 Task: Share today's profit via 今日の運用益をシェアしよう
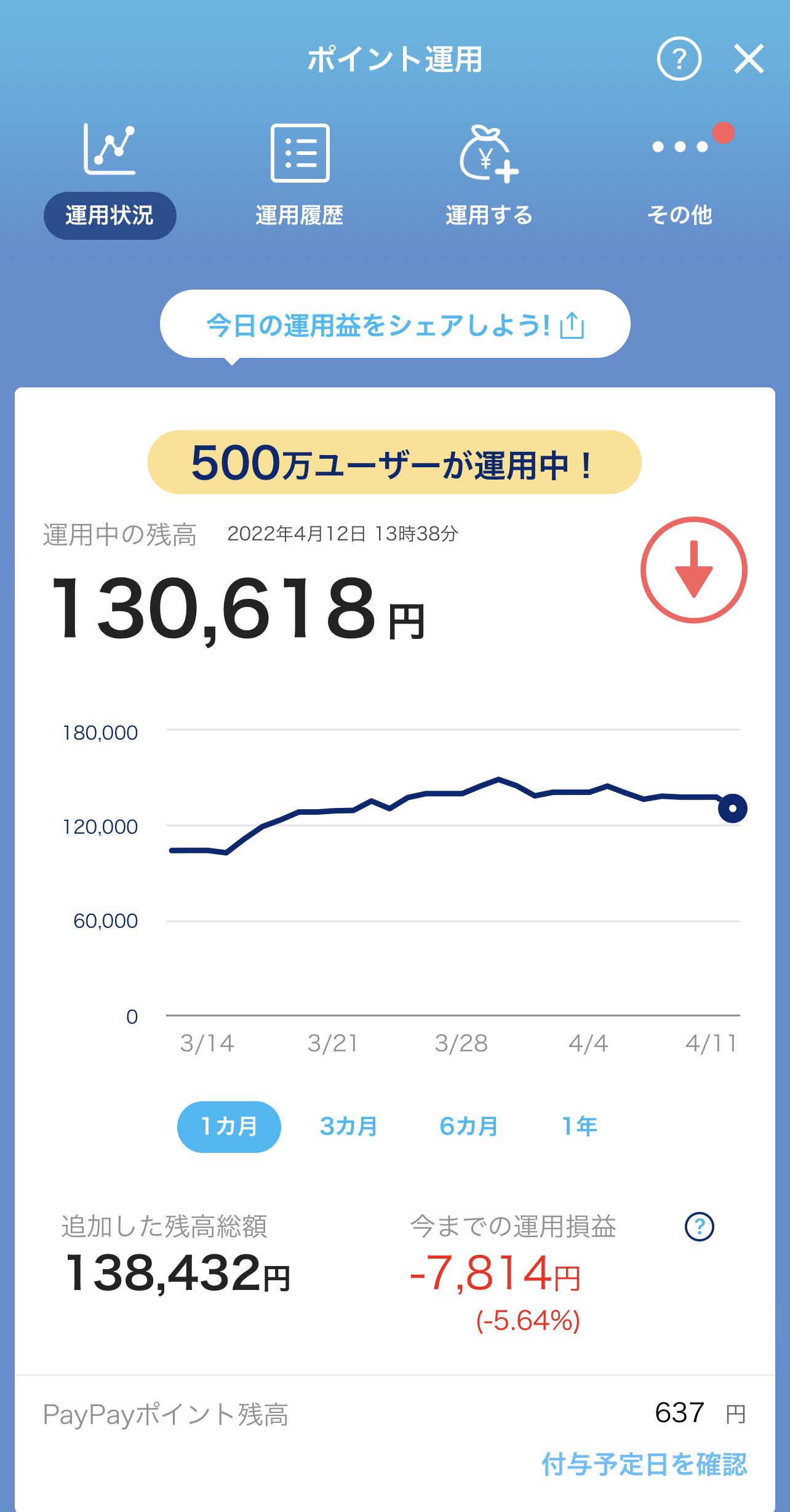395,324
